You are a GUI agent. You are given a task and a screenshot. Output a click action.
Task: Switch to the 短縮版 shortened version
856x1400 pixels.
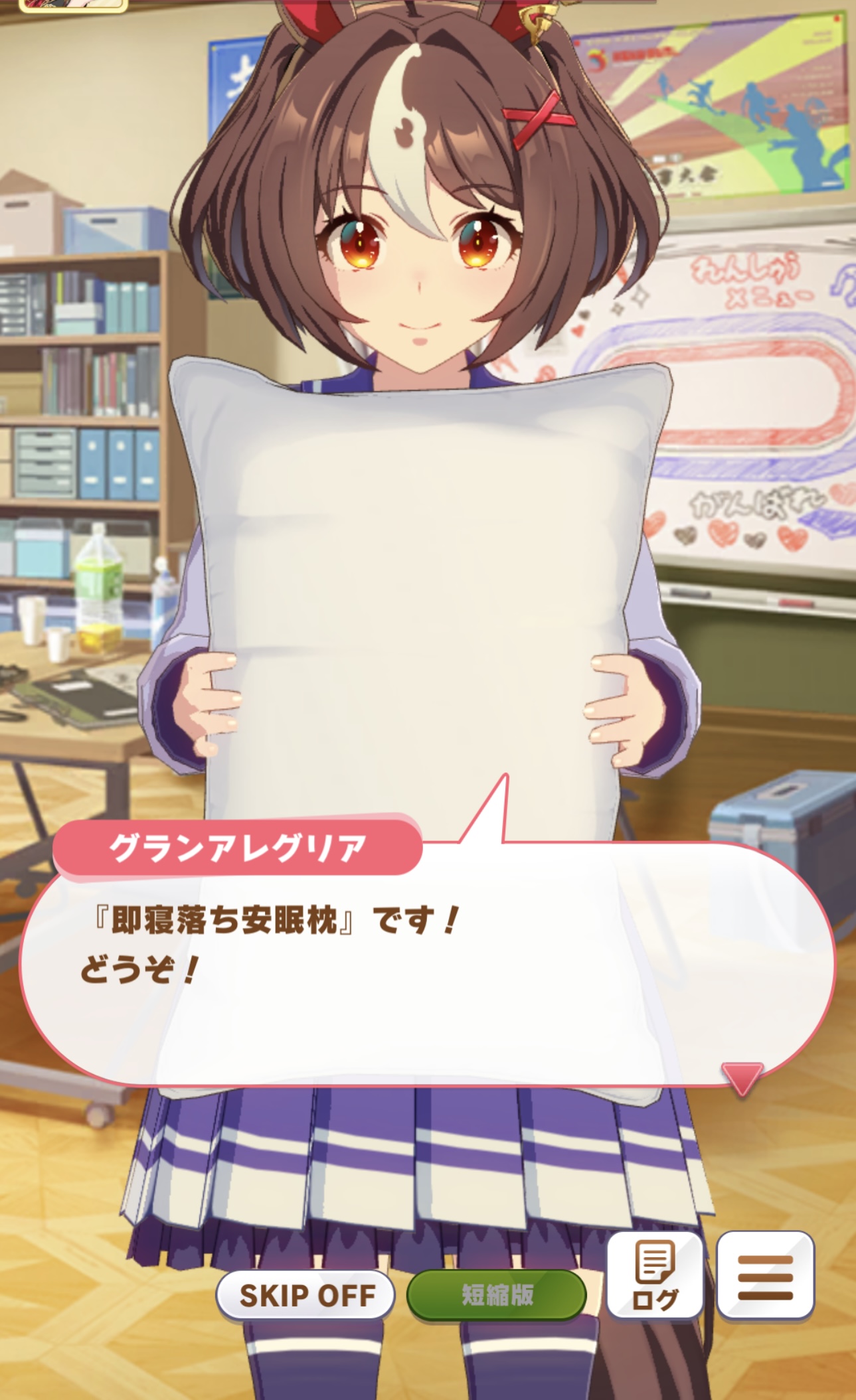(496, 1294)
